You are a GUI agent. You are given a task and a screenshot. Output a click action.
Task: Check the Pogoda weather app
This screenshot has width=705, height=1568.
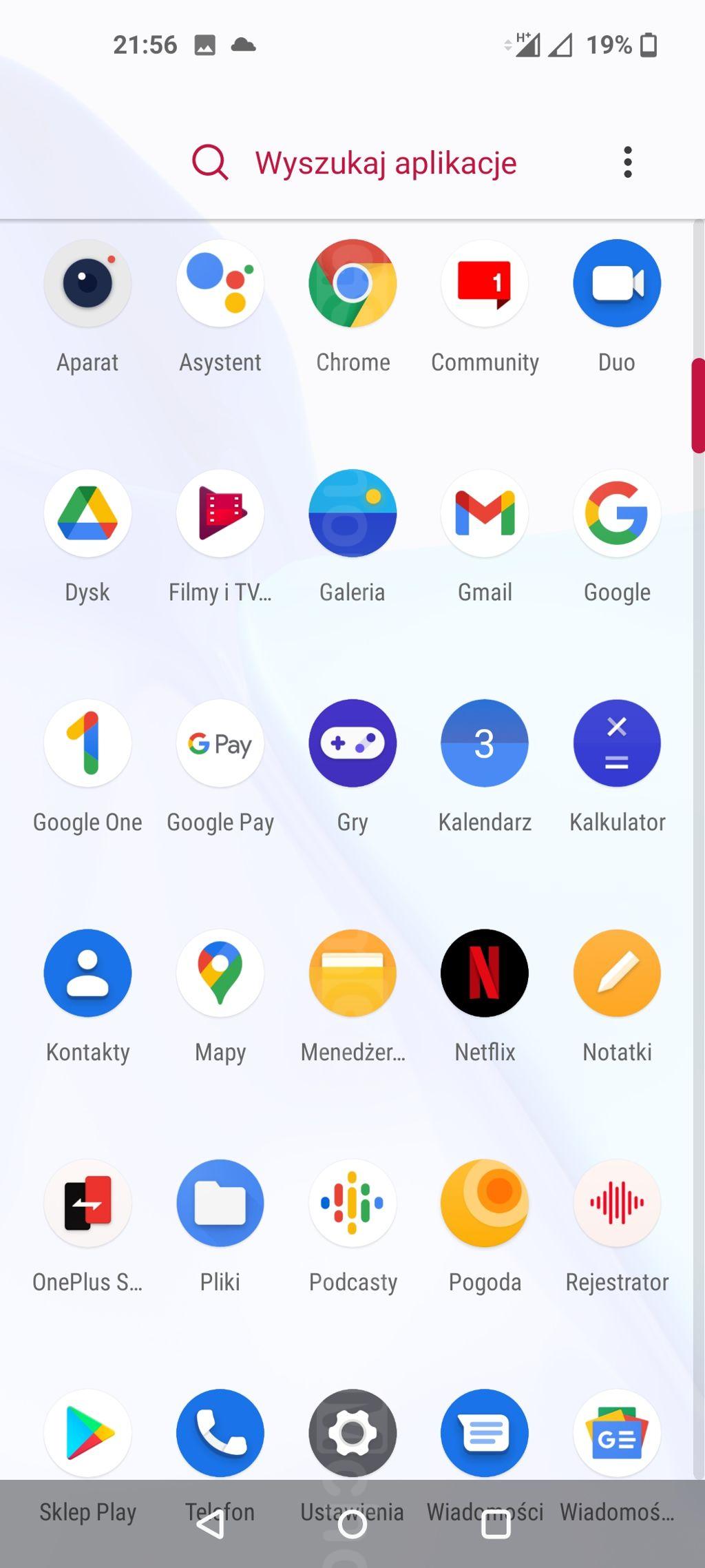pos(485,1204)
